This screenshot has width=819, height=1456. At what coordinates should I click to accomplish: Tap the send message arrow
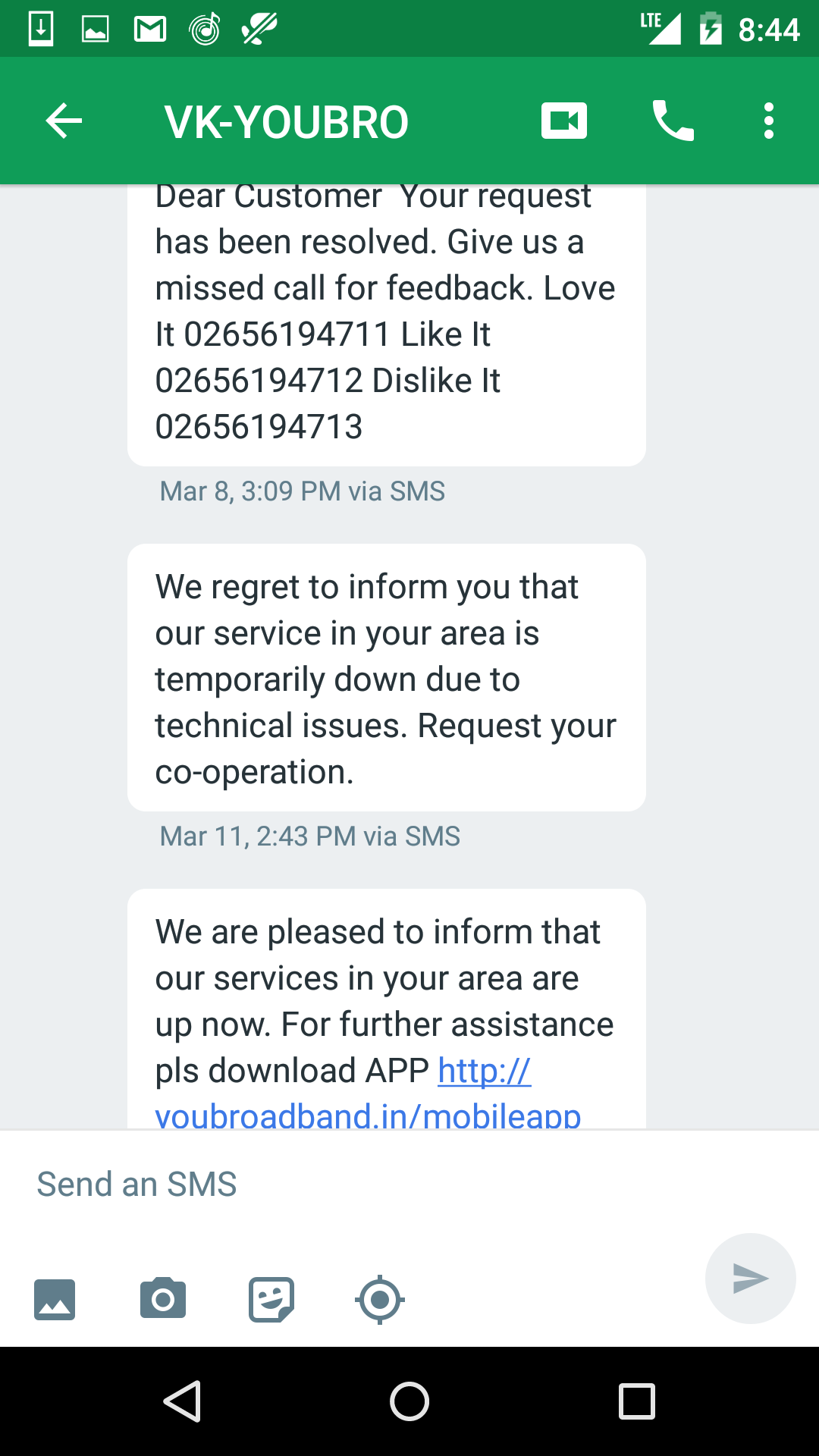pos(750,1279)
